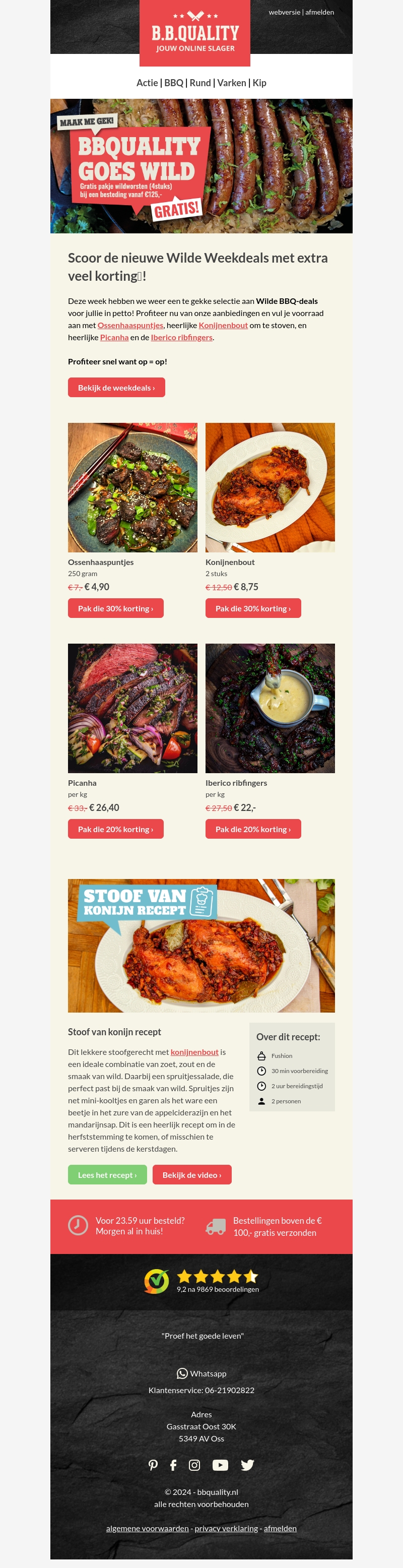Get 30% discount on Ossenhaaspuntjes
The width and height of the screenshot is (403, 1568).
pyautogui.click(x=116, y=609)
